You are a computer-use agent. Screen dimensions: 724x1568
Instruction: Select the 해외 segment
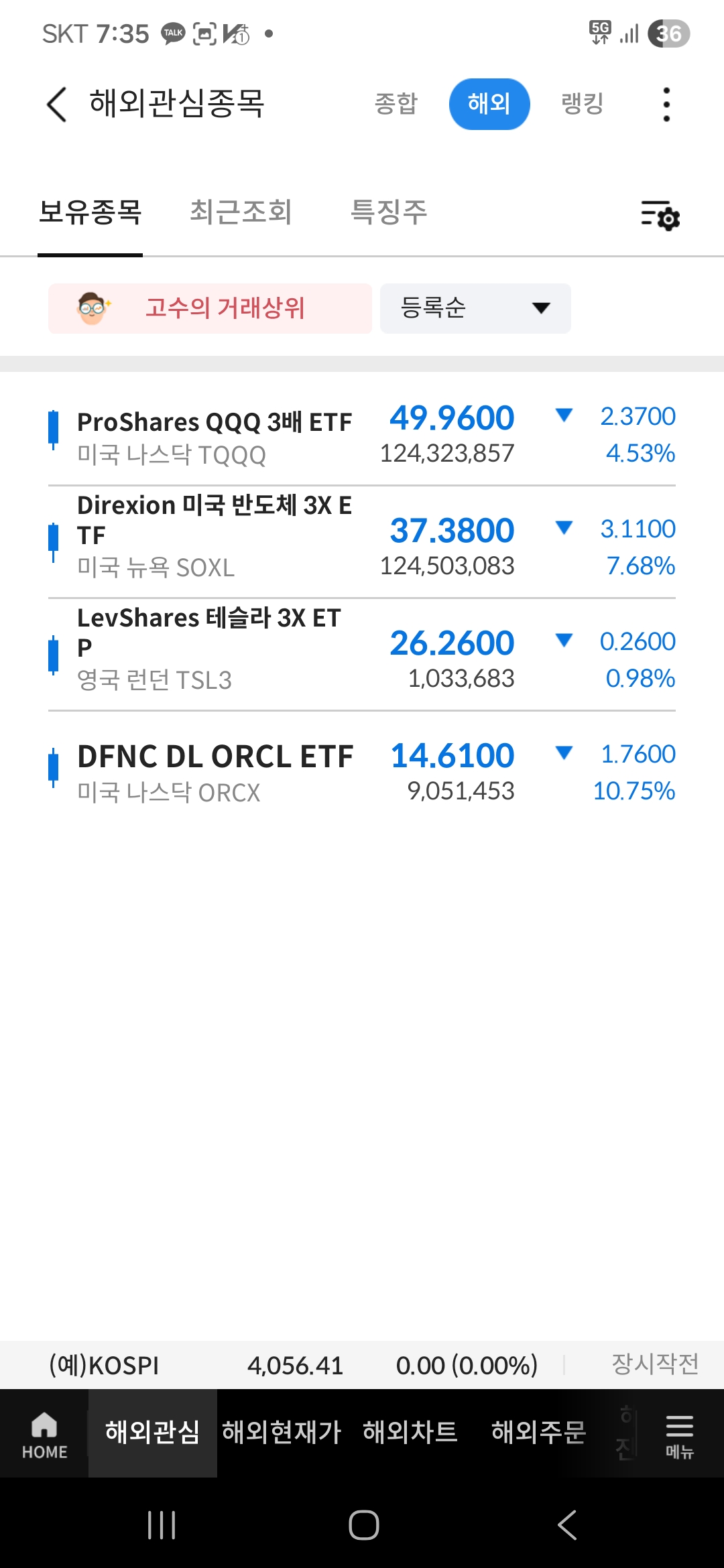pyautogui.click(x=489, y=104)
